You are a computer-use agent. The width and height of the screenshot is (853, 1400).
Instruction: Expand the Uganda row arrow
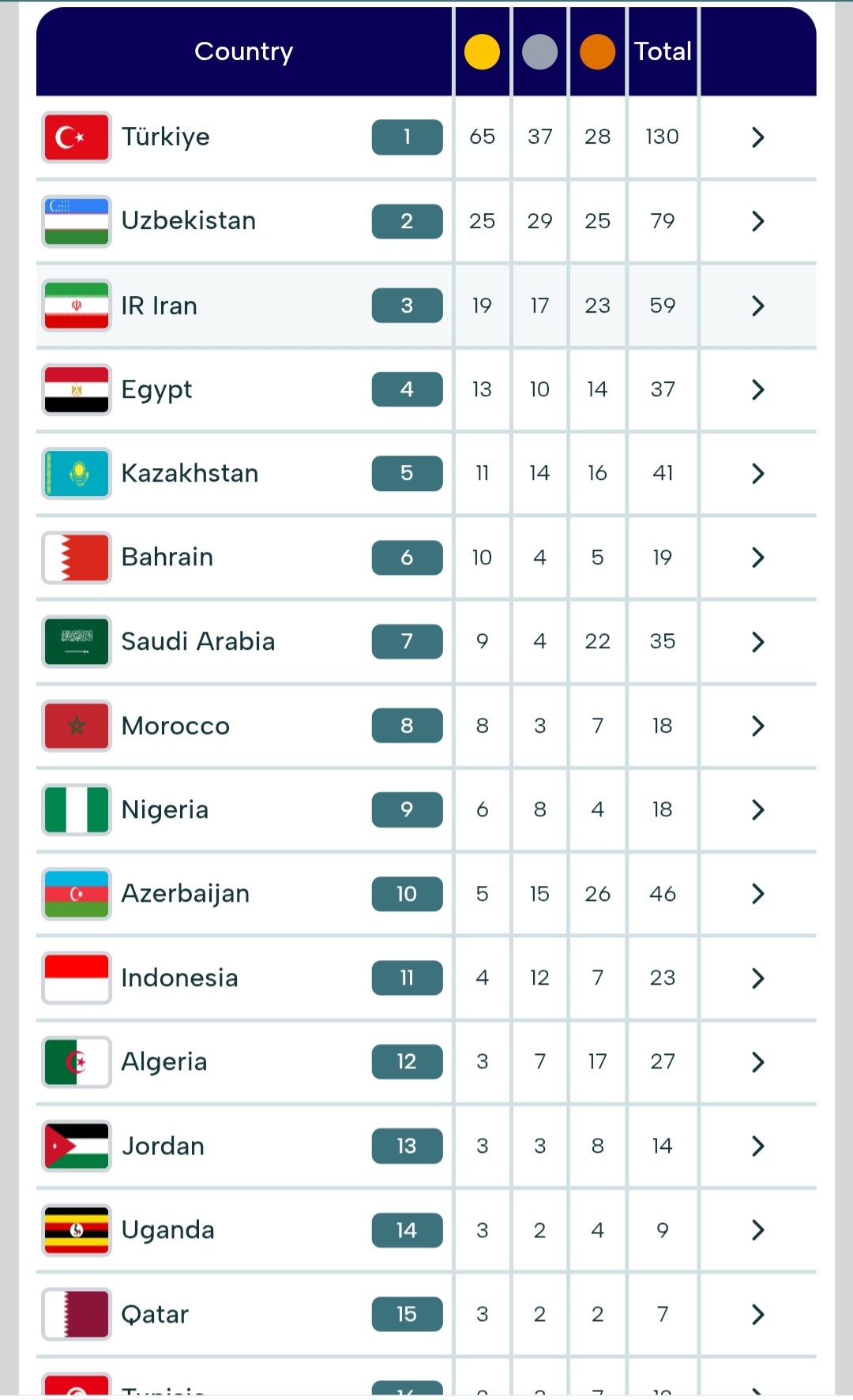pyautogui.click(x=757, y=1230)
